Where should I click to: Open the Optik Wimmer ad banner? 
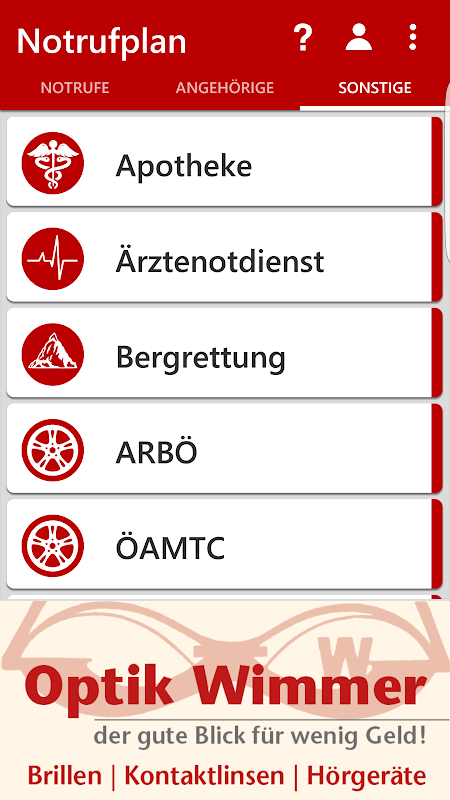coord(225,700)
